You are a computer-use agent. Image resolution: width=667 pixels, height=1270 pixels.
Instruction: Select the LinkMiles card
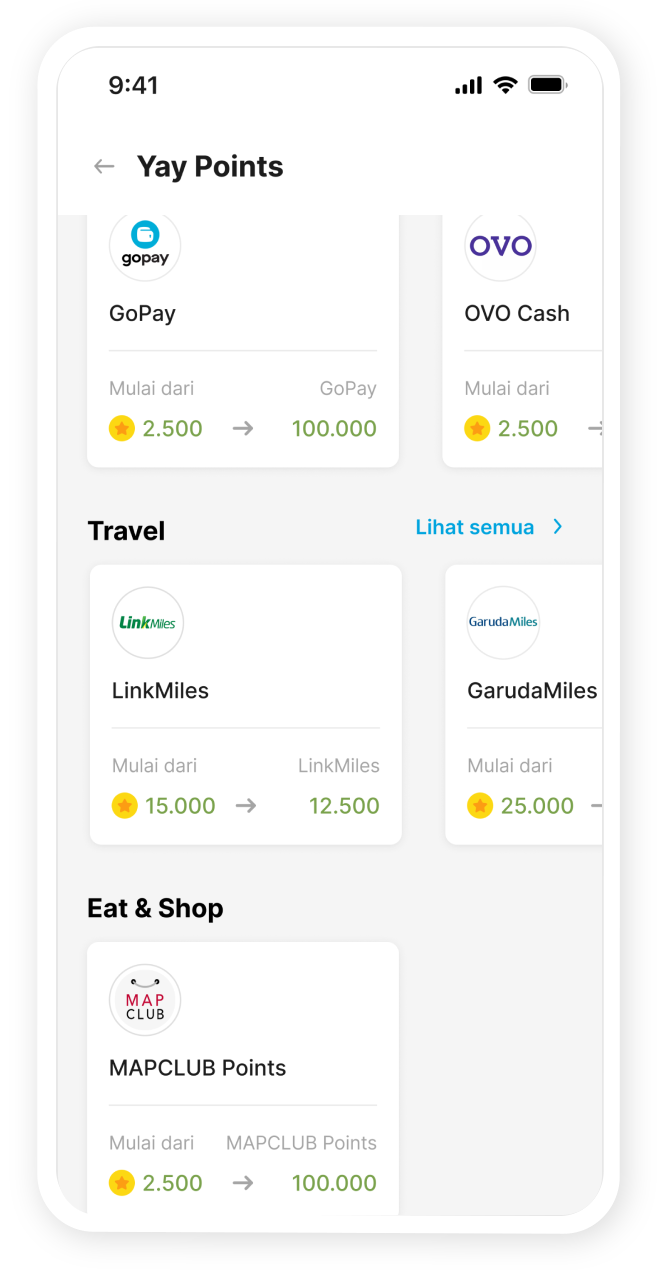[x=245, y=704]
